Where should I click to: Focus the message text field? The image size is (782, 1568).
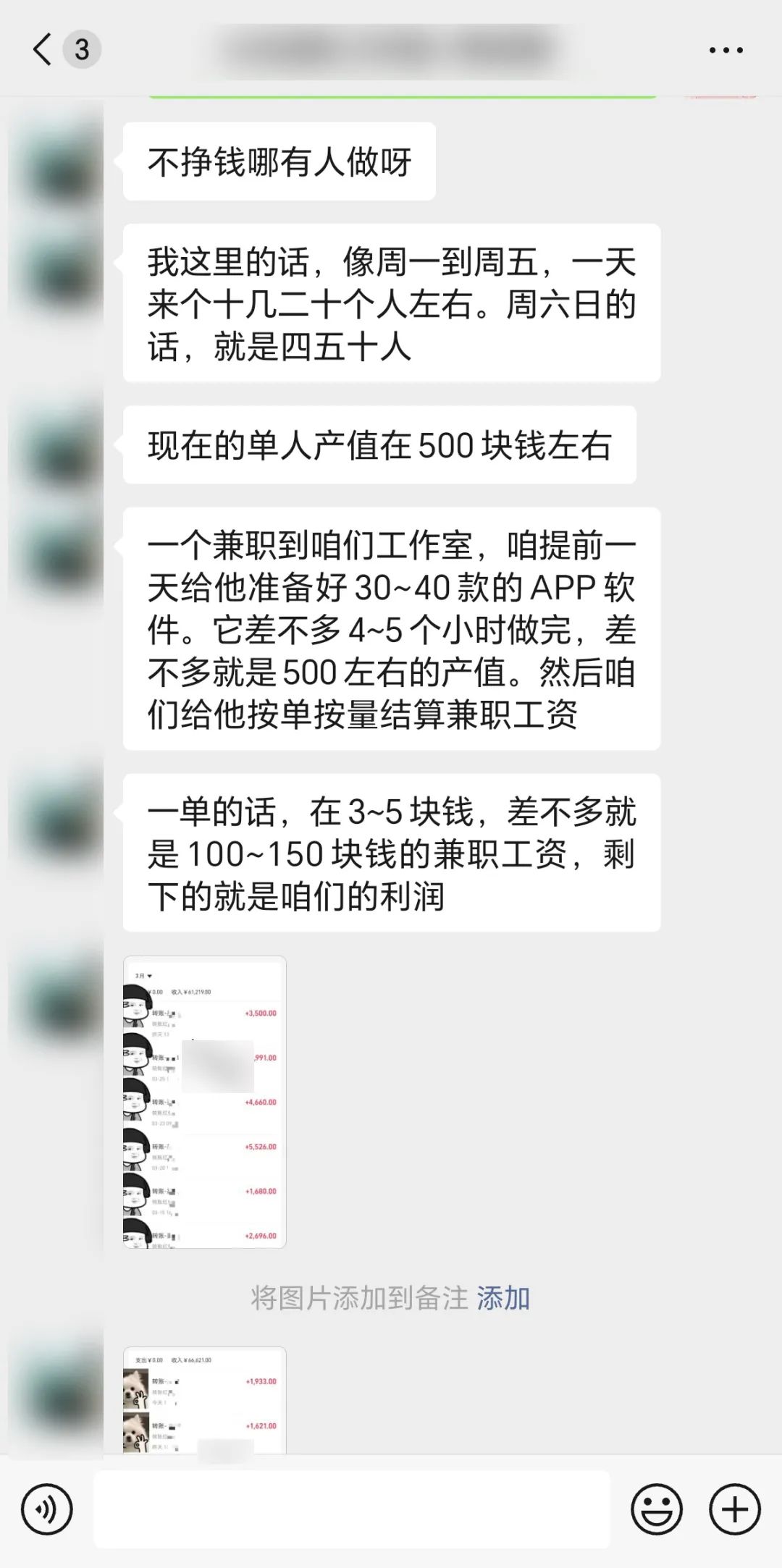(351, 1509)
